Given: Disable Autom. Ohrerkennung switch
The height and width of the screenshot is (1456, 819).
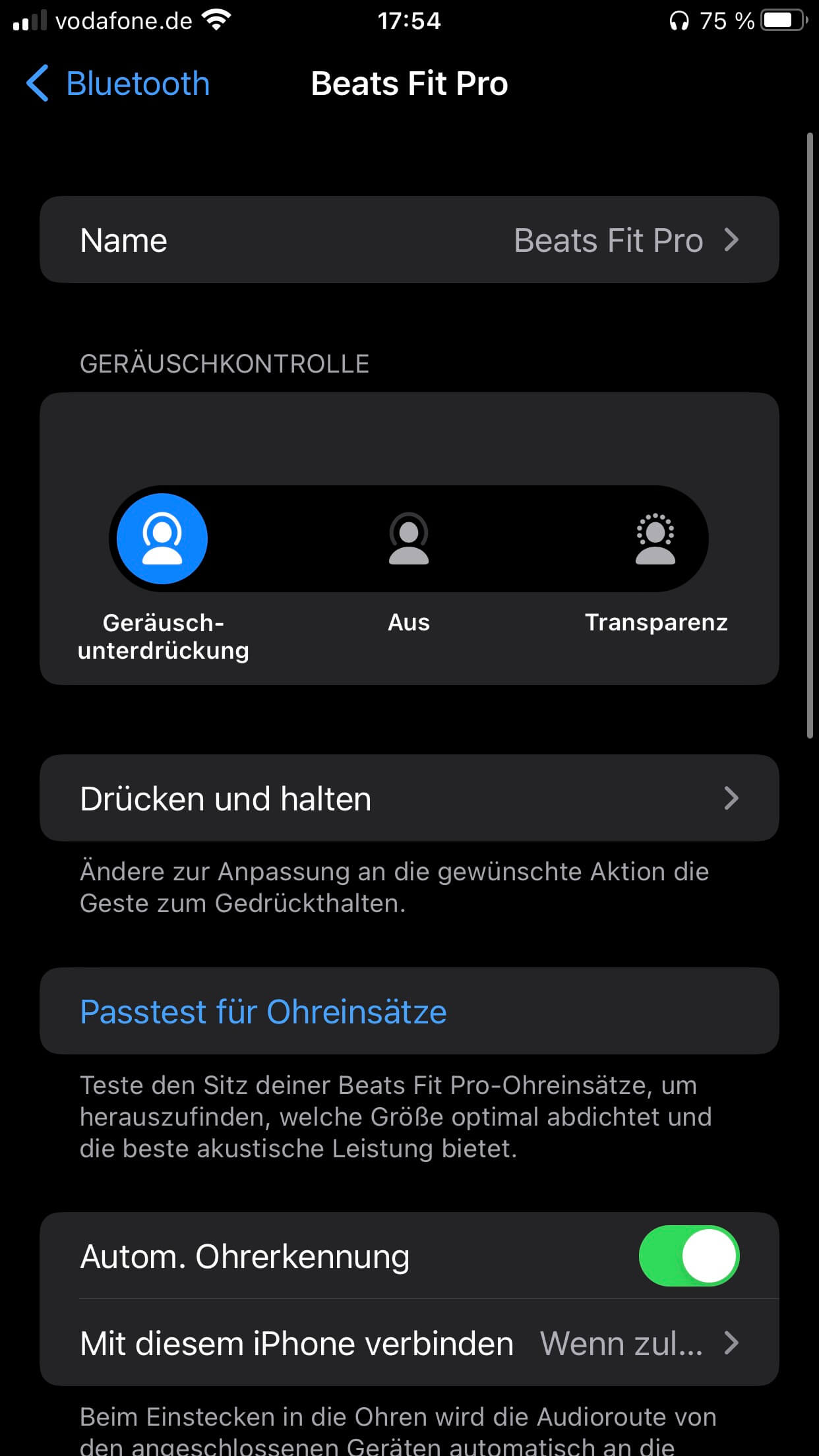Looking at the screenshot, I should (688, 1256).
